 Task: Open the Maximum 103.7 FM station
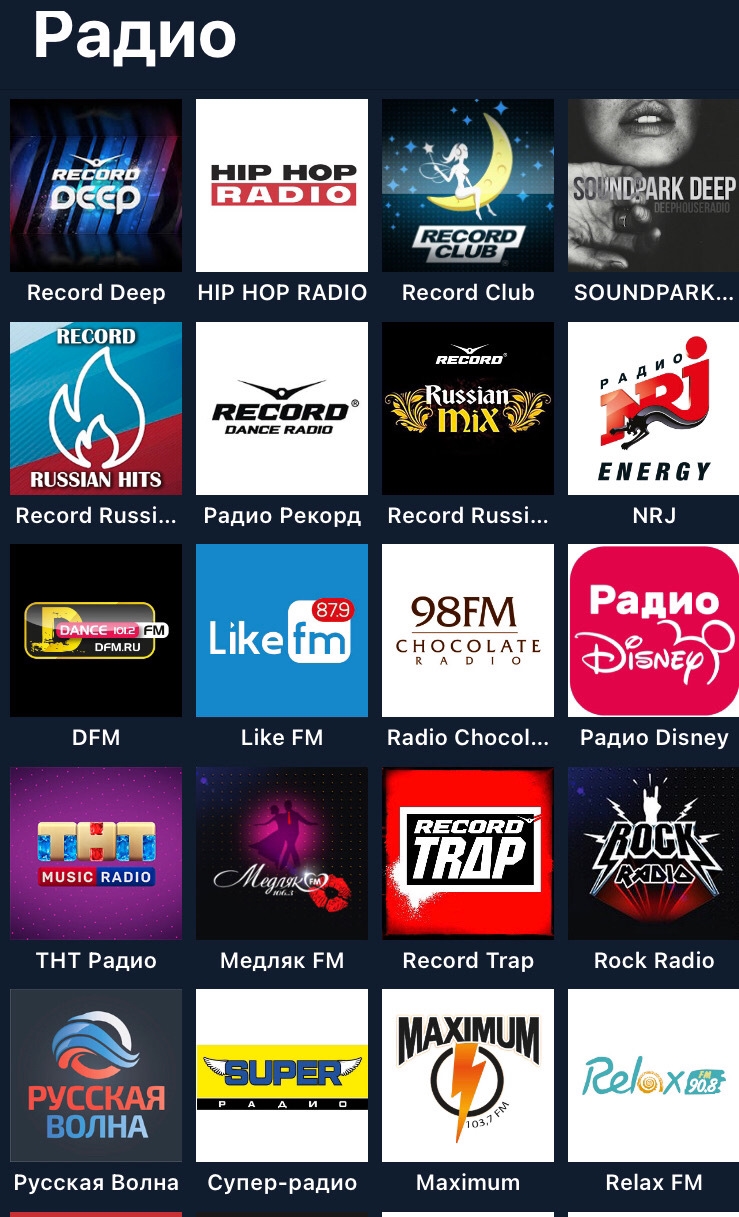tap(468, 1075)
